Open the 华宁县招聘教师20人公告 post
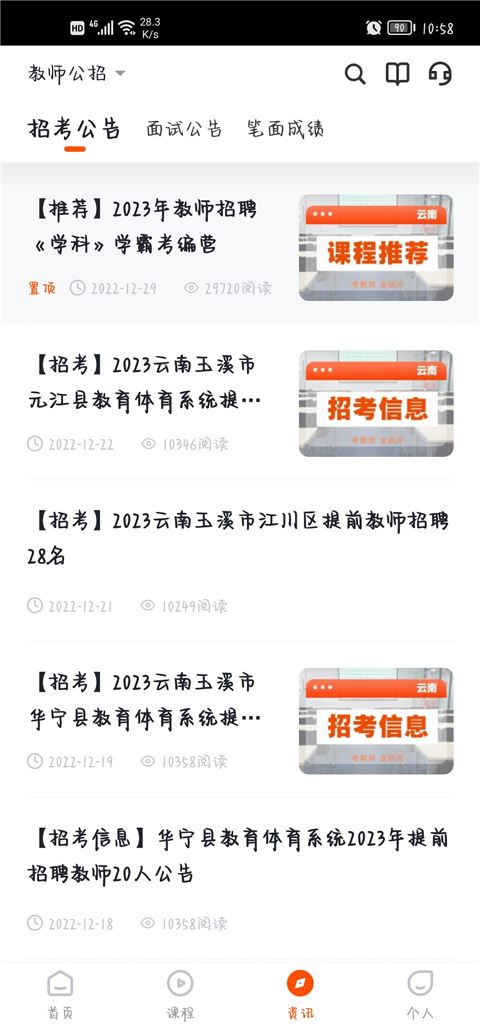The width and height of the screenshot is (480, 1026). tap(240, 879)
